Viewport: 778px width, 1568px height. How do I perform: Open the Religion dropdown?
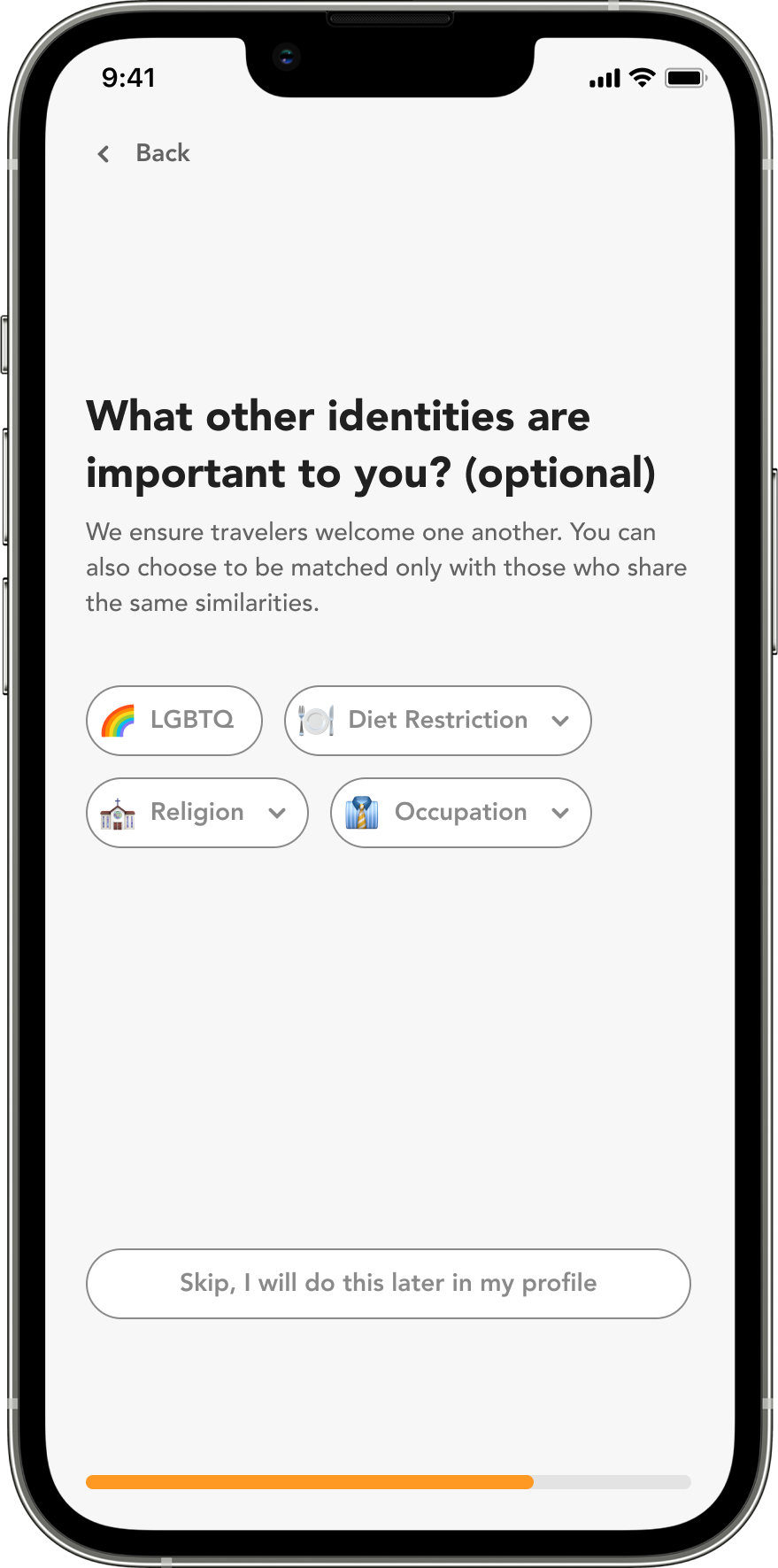(196, 812)
